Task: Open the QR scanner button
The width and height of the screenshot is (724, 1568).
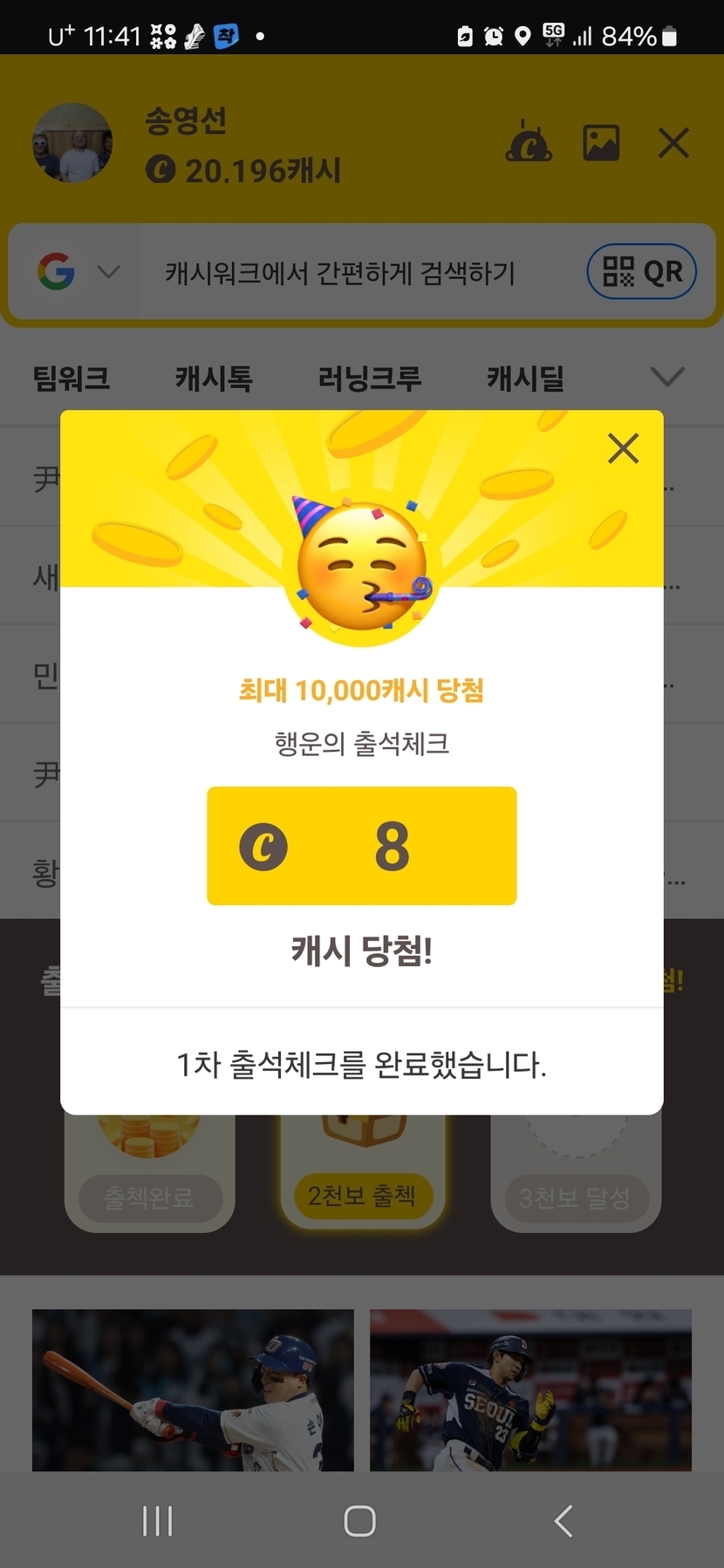Action: [642, 271]
